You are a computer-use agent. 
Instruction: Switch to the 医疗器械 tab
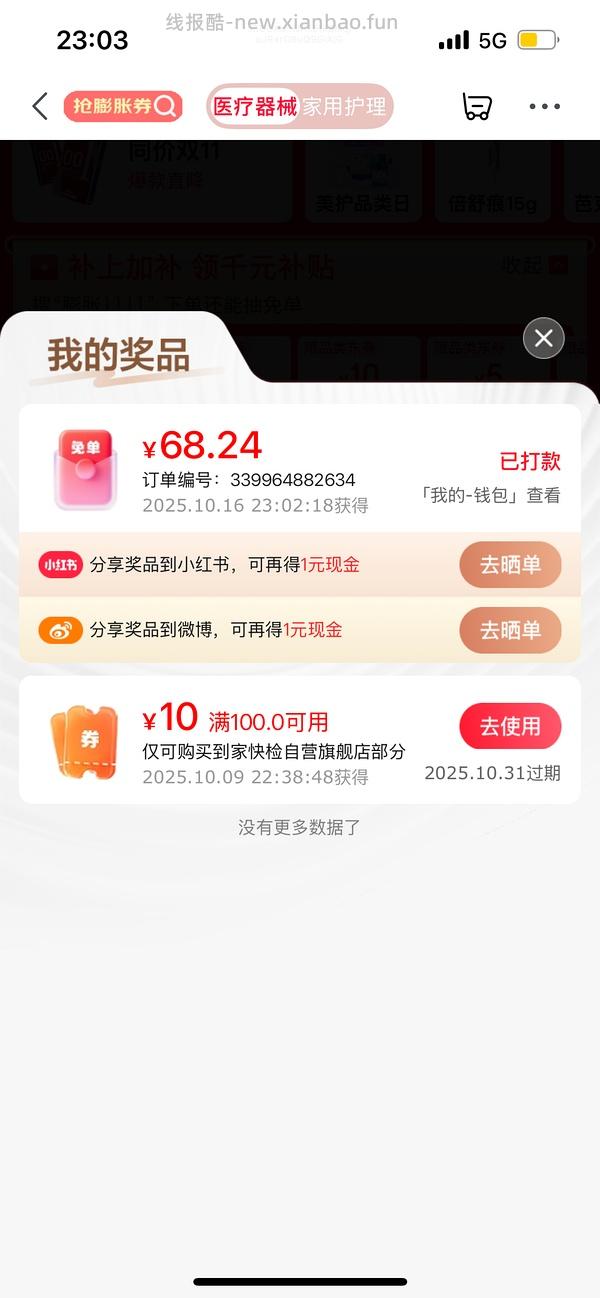tap(255, 106)
